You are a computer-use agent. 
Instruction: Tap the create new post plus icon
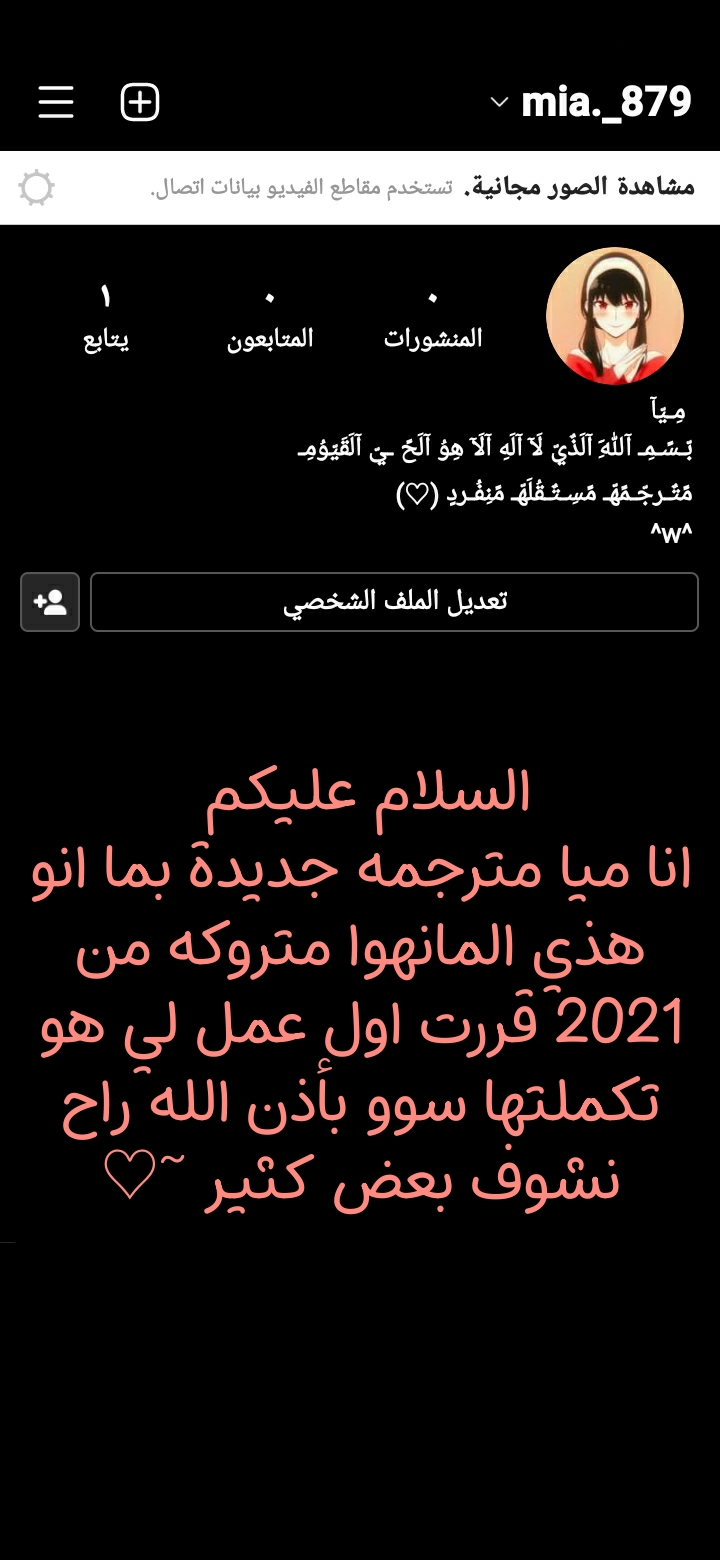pyautogui.click(x=140, y=102)
